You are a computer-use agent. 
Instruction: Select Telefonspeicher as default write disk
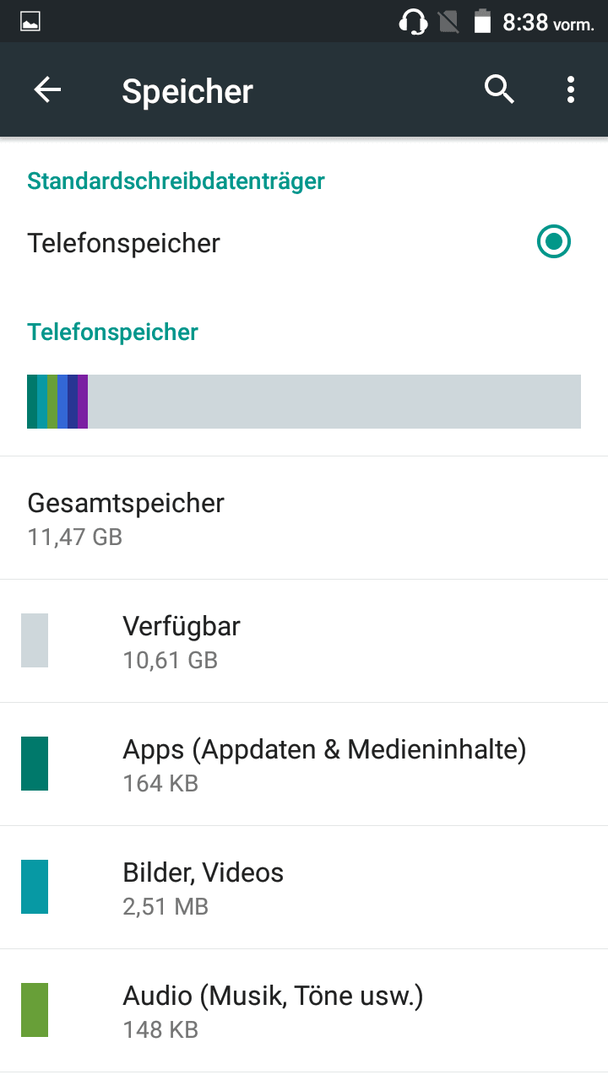pyautogui.click(x=304, y=242)
